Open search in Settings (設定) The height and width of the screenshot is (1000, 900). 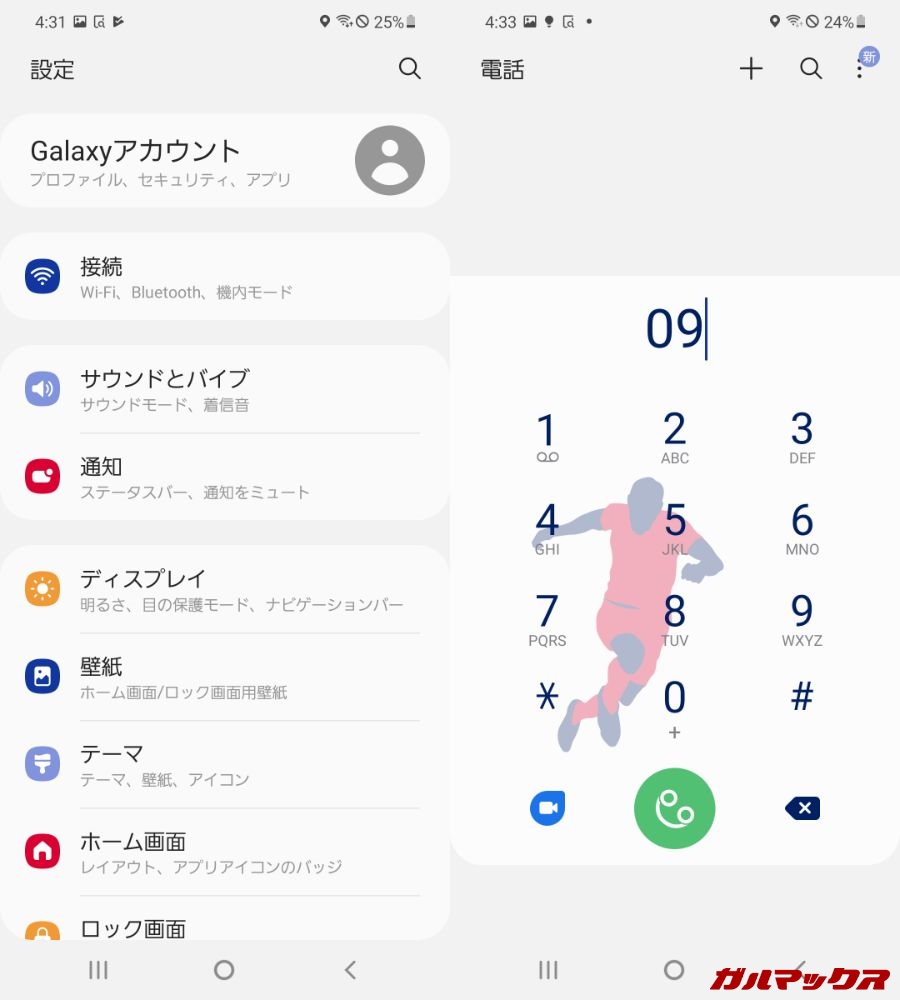pyautogui.click(x=410, y=69)
